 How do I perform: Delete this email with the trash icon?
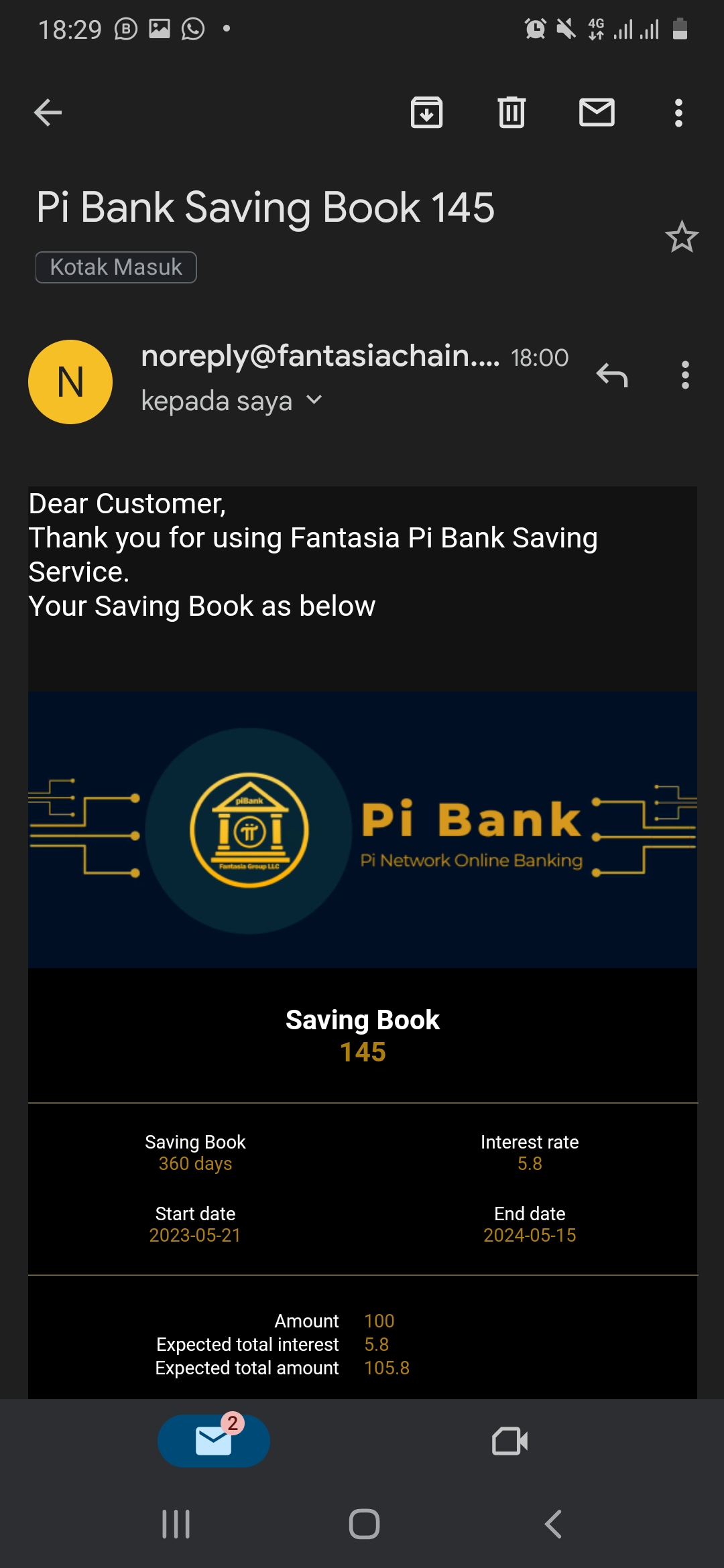point(511,113)
